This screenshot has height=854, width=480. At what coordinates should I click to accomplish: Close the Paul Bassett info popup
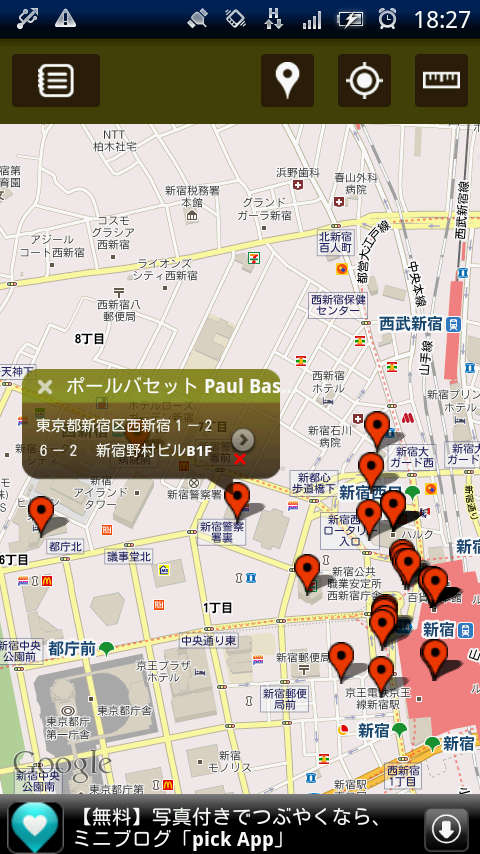(45, 387)
